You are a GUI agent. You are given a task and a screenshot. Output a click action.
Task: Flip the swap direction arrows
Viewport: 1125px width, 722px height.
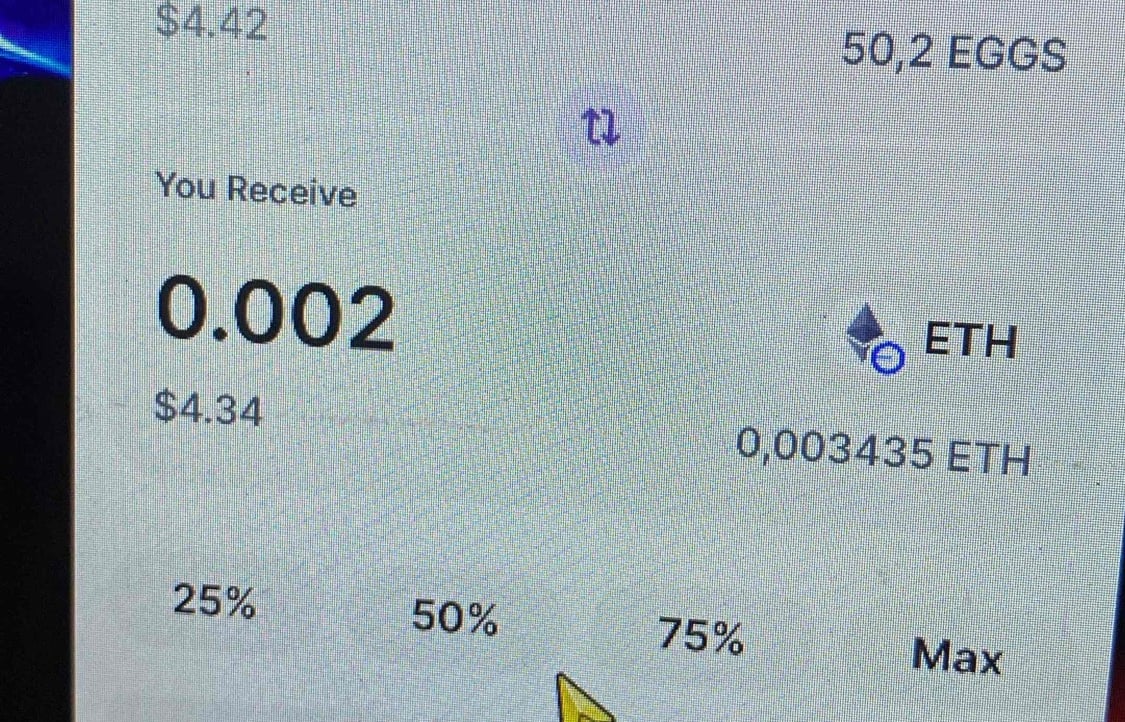coord(601,127)
